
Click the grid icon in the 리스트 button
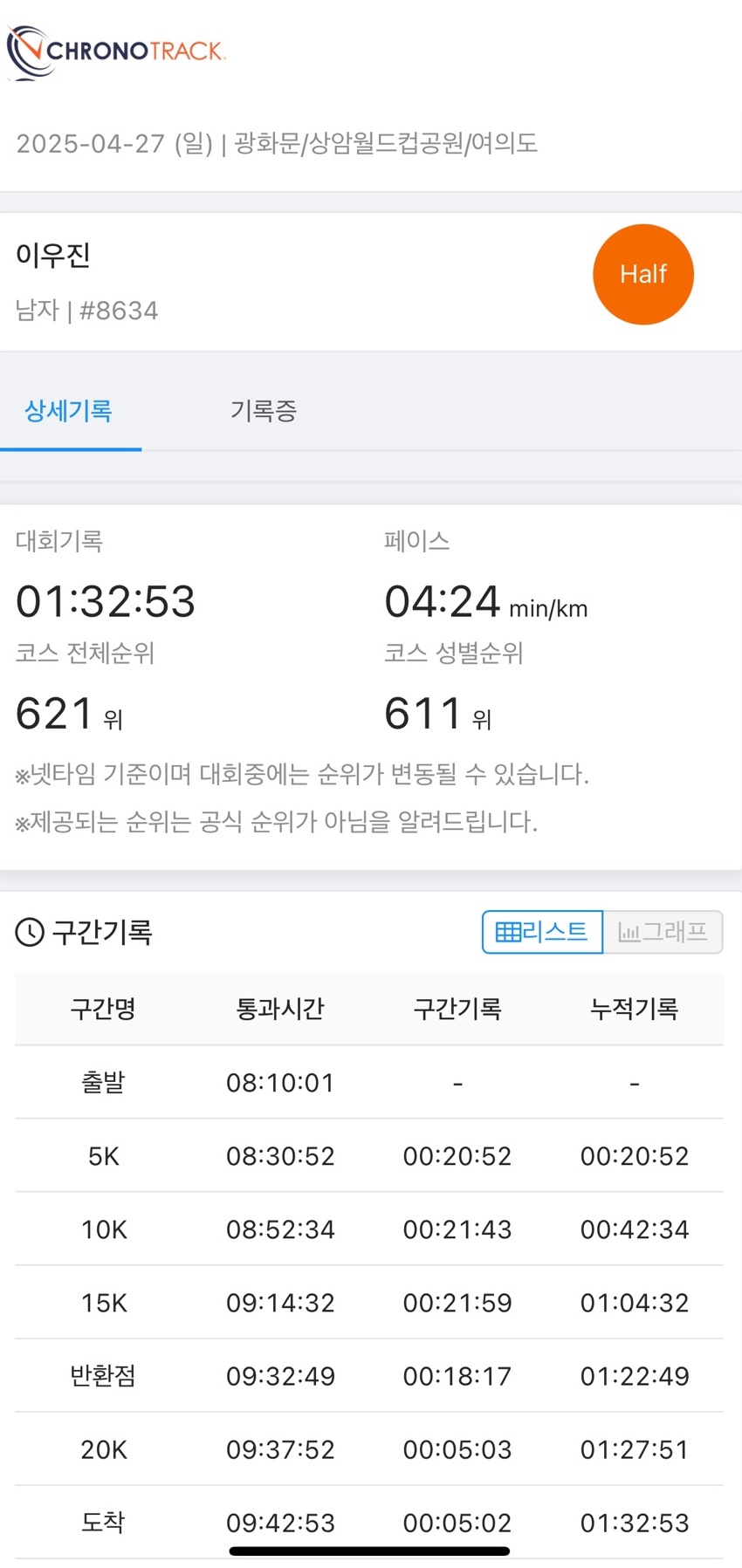pyautogui.click(x=509, y=932)
